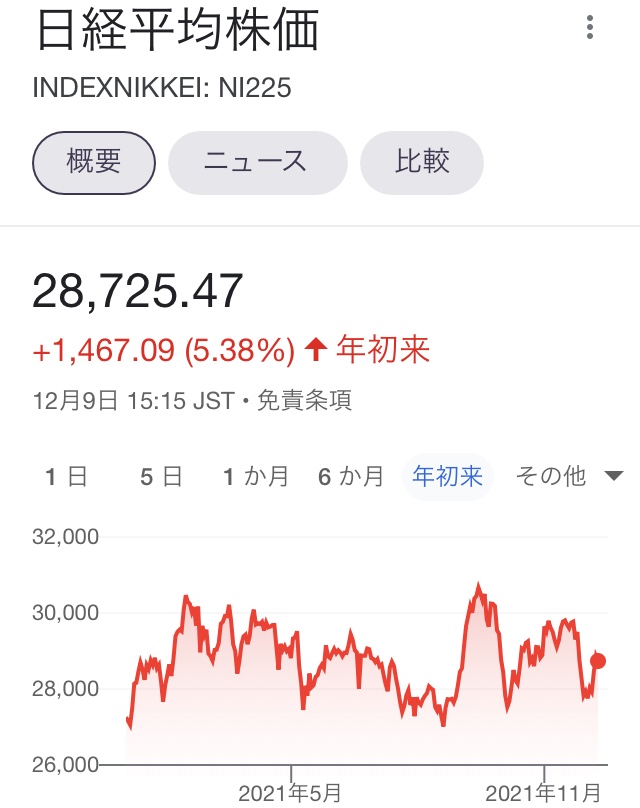640x808 pixels.
Task: View the 6か月 chart range
Action: pyautogui.click(x=351, y=477)
